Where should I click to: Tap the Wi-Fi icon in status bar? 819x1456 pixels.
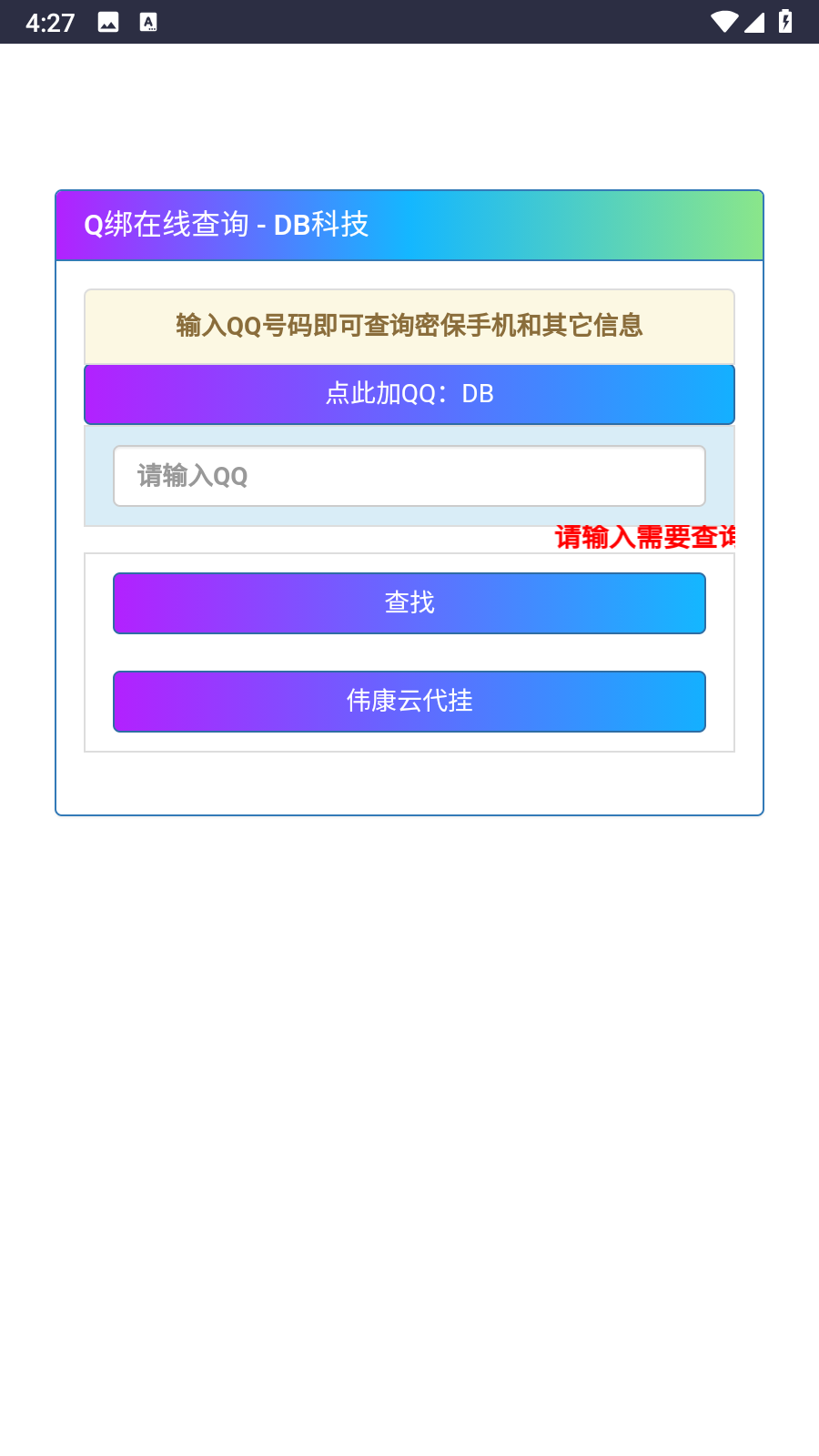[x=724, y=23]
